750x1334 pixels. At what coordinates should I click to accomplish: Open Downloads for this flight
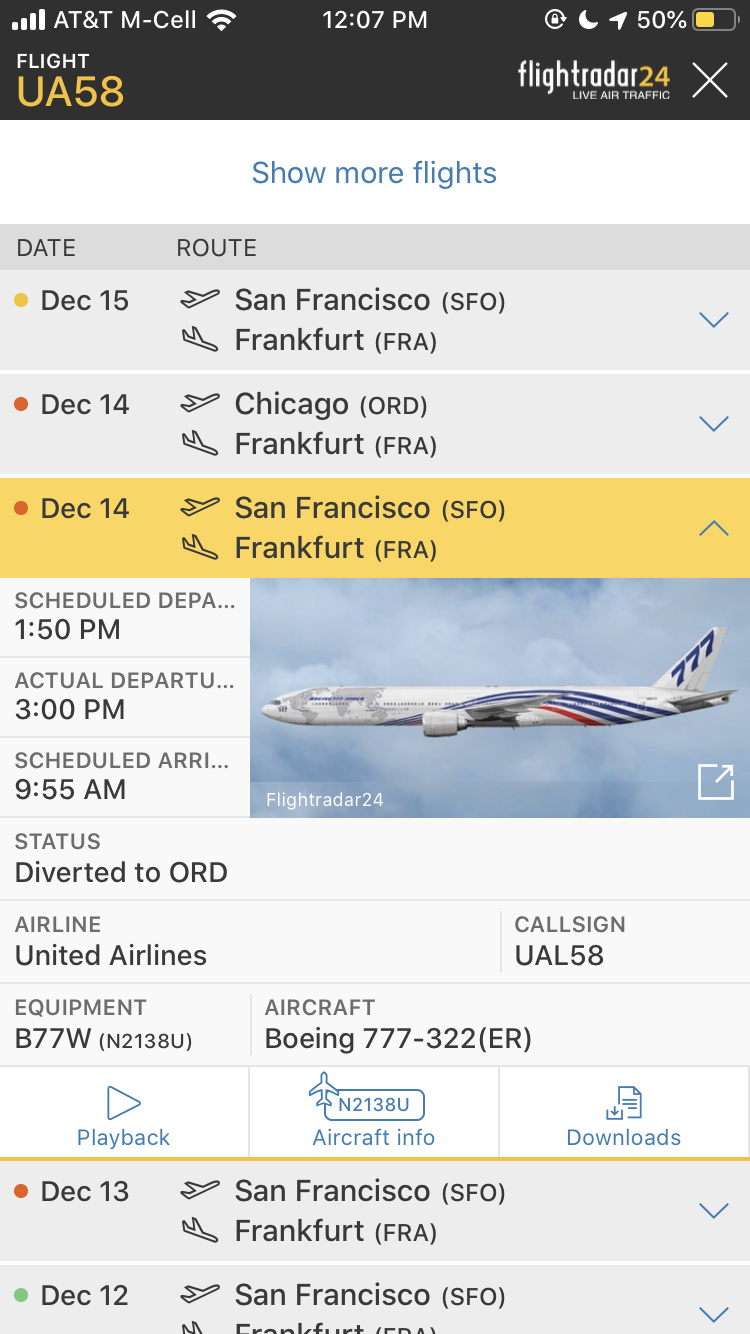pos(623,1115)
